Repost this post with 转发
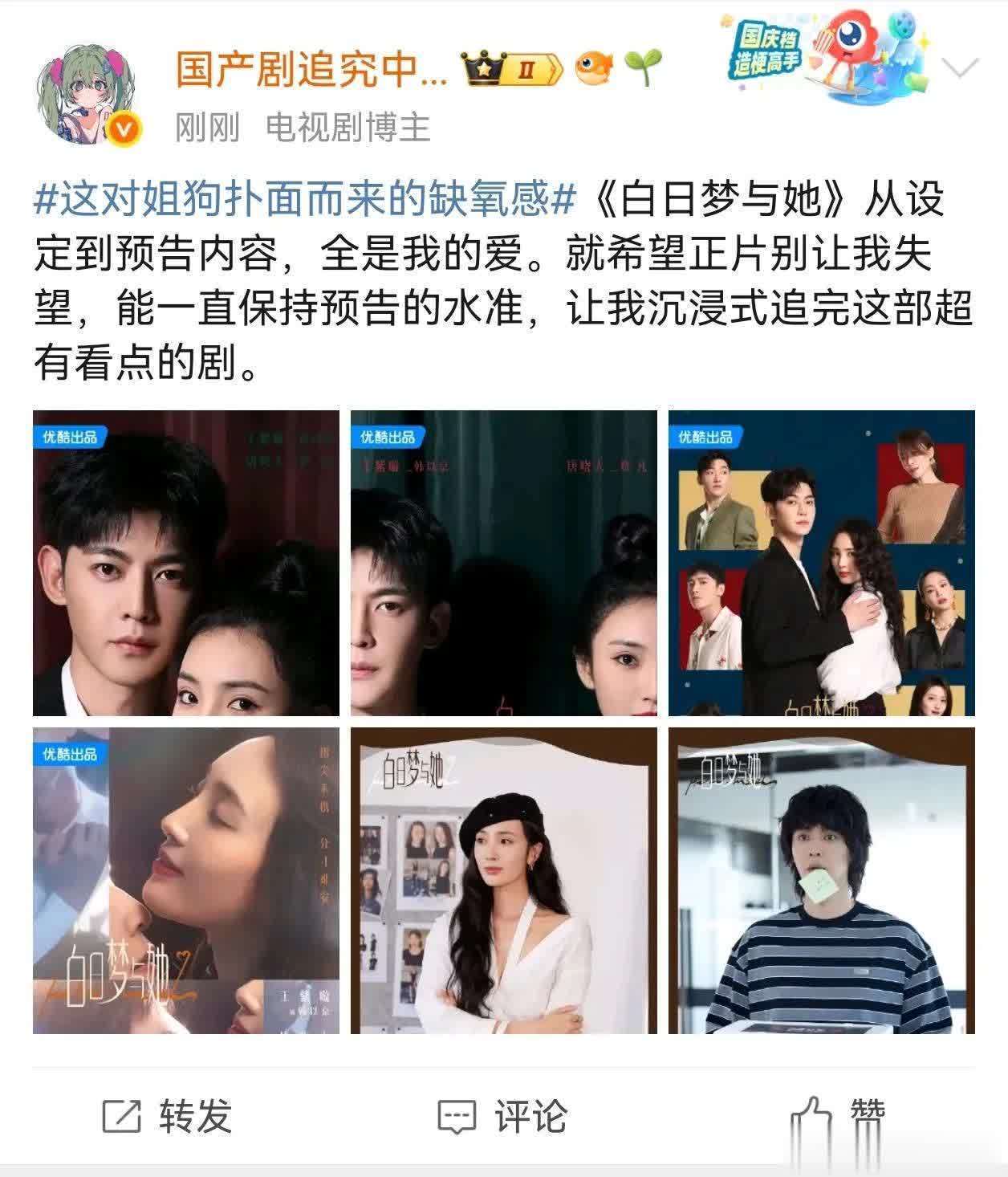 tap(168, 1116)
